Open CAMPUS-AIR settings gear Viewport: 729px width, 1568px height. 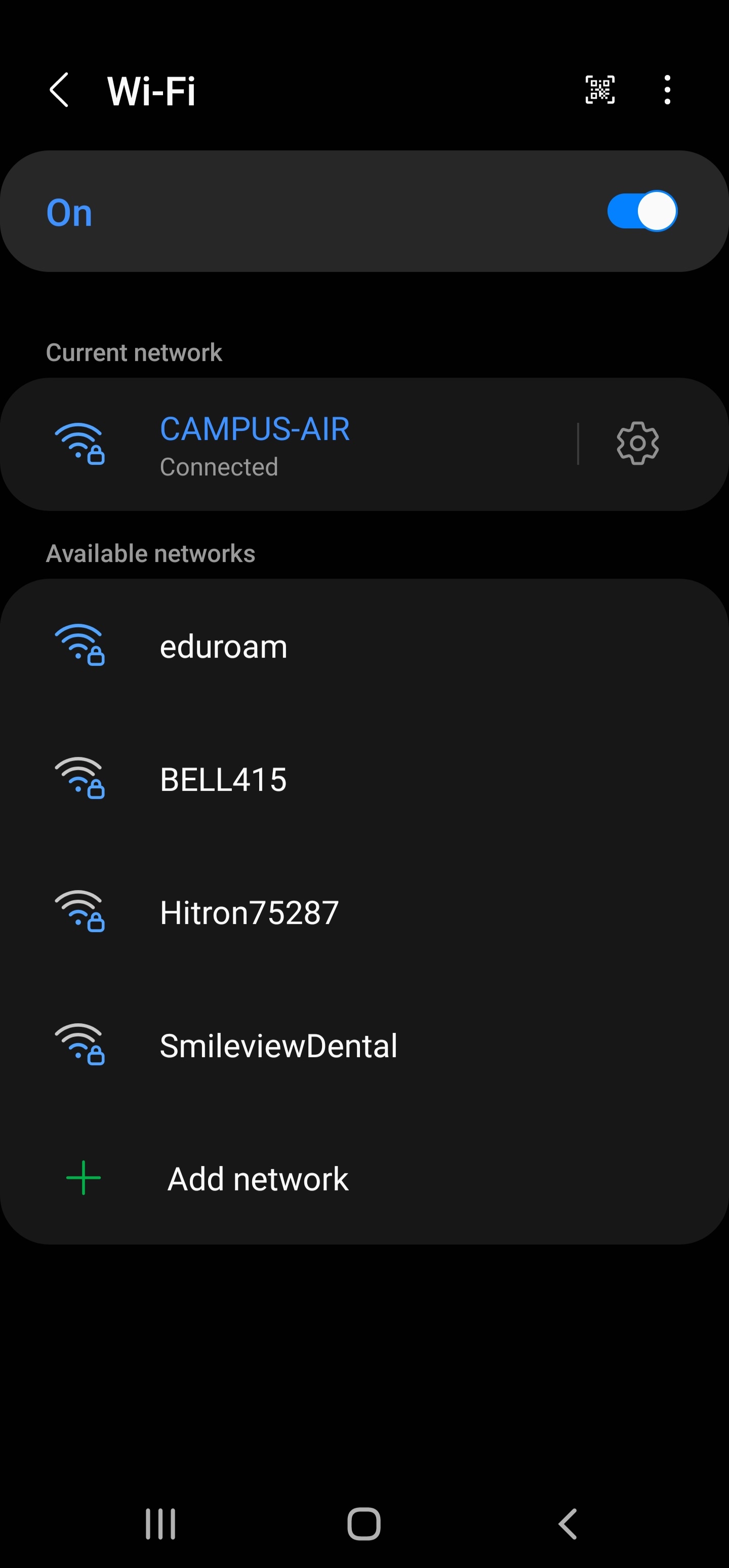637,443
